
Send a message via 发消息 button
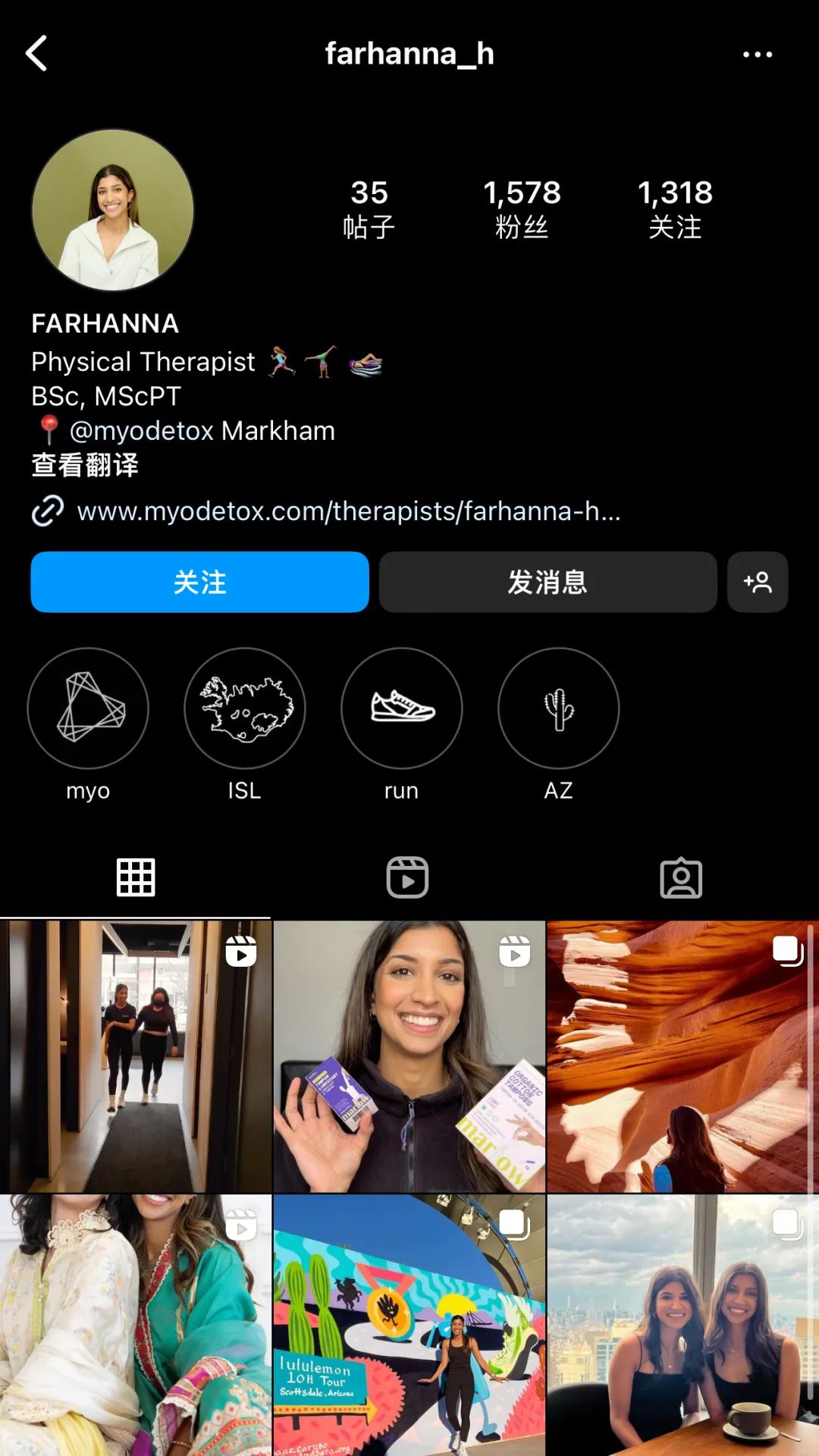[548, 582]
